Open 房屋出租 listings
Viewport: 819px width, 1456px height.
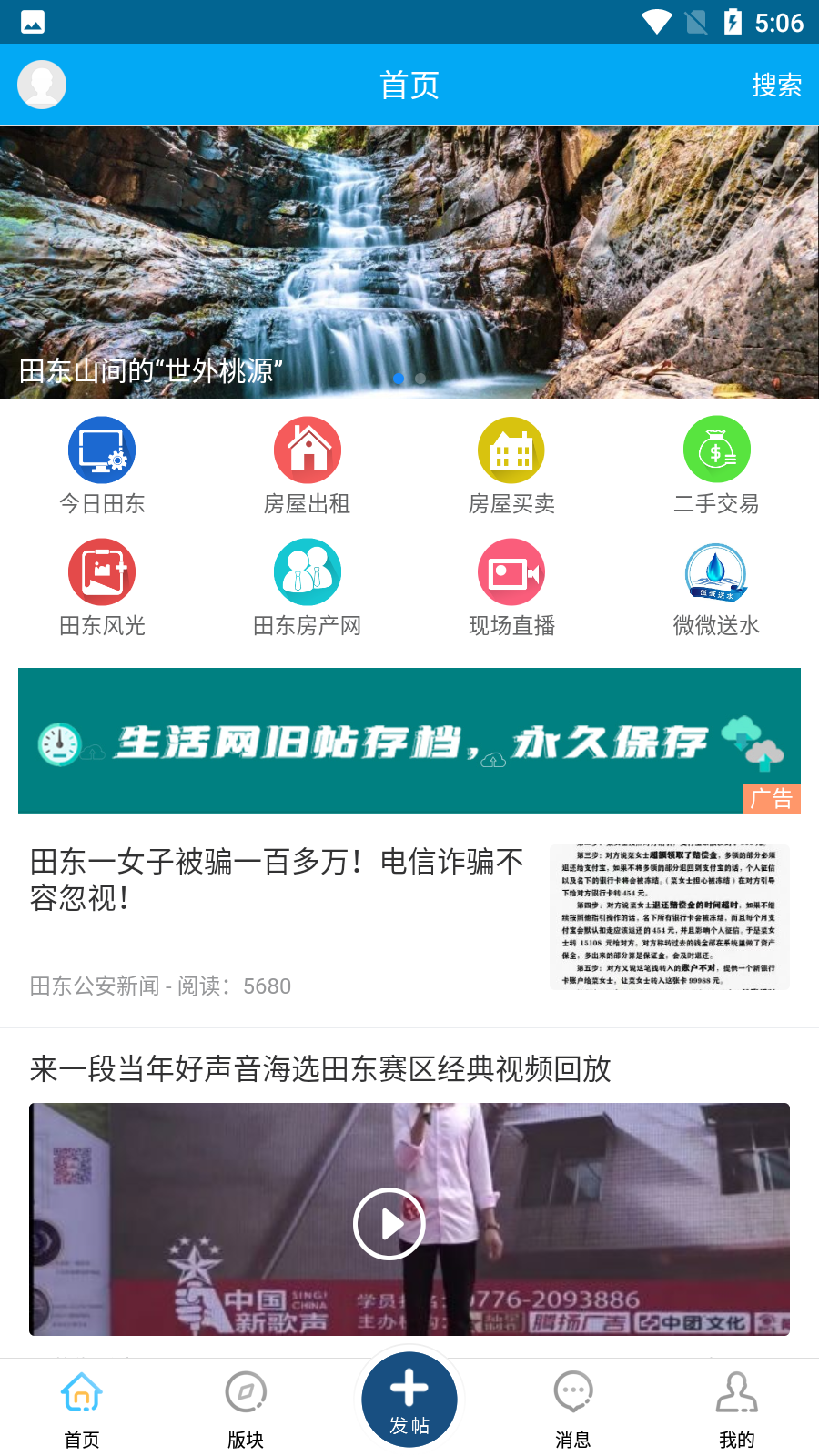click(x=308, y=465)
